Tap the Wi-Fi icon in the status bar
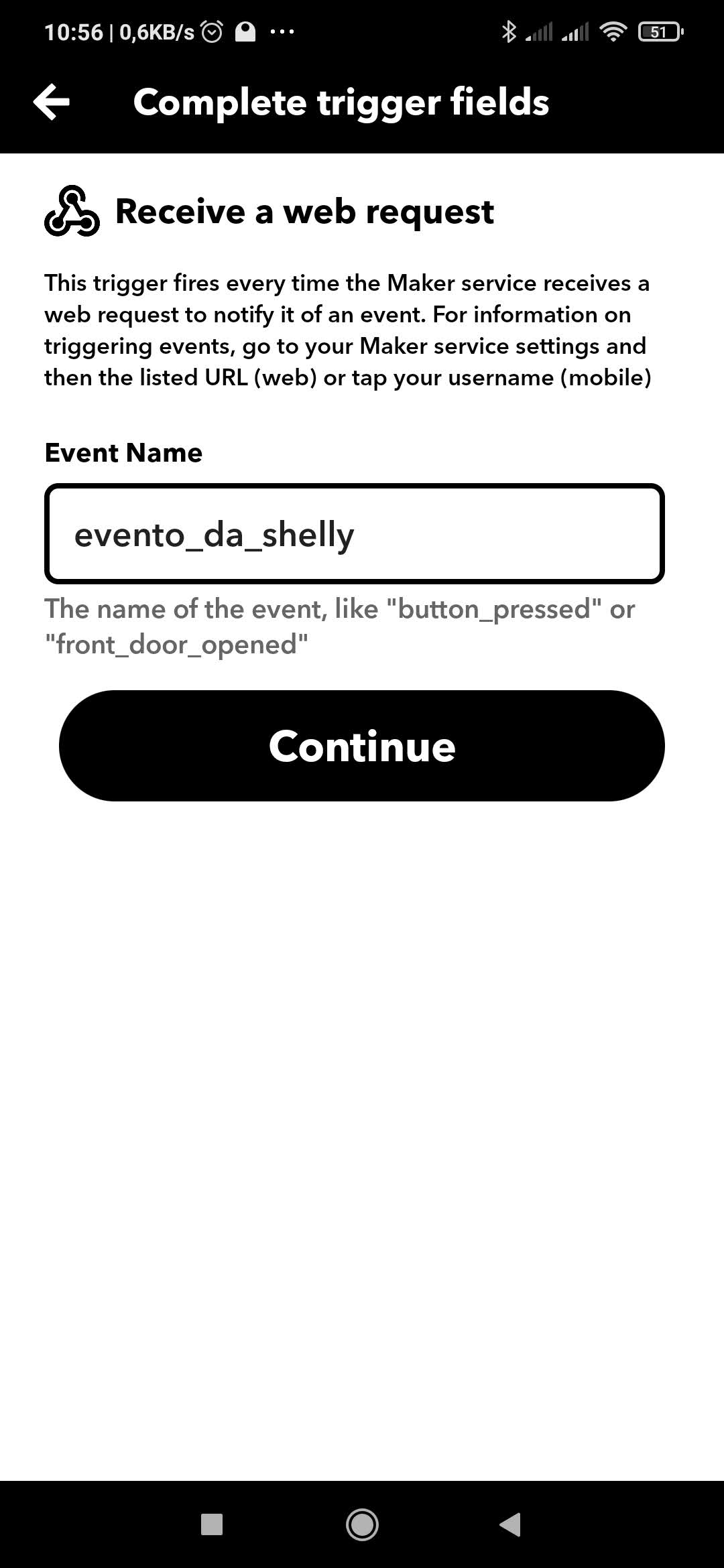 point(611,30)
